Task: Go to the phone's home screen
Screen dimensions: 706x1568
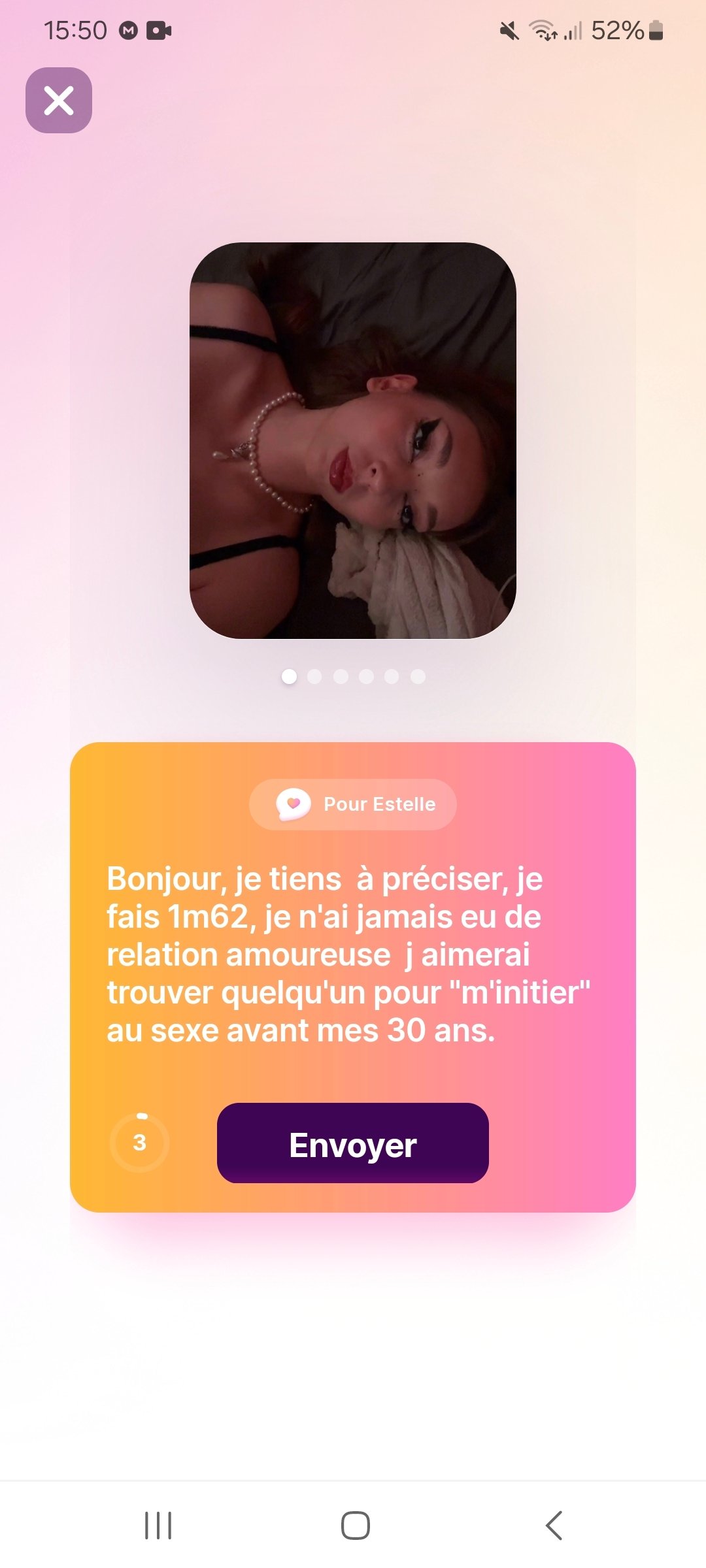Action: [355, 1526]
